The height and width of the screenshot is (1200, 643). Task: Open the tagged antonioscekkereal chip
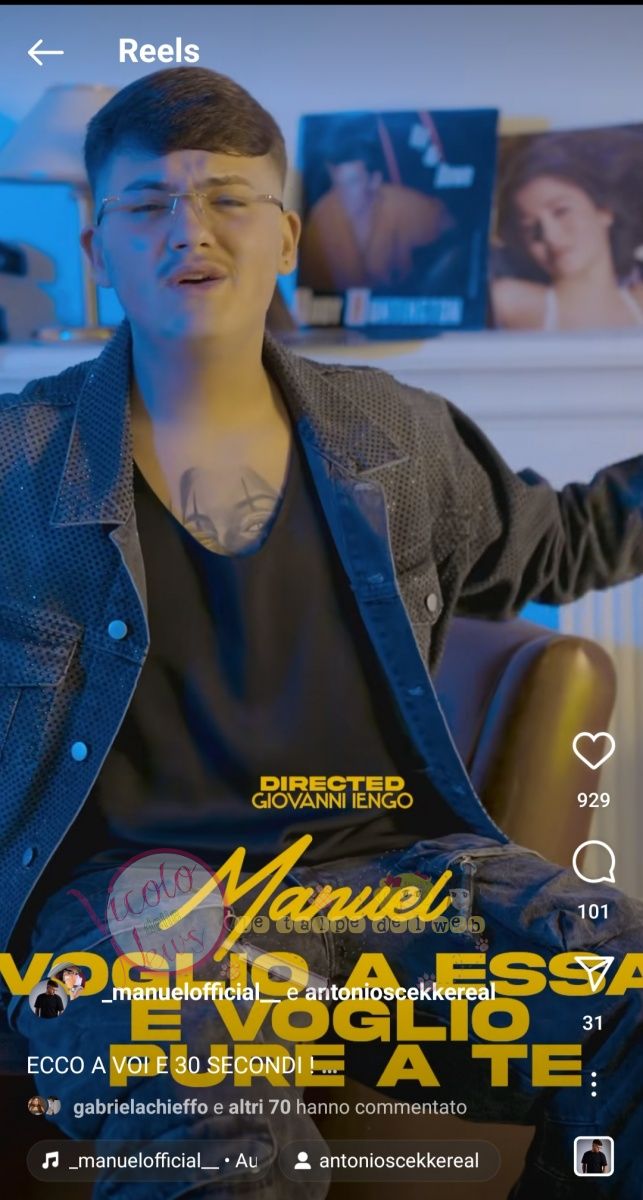(389, 1161)
